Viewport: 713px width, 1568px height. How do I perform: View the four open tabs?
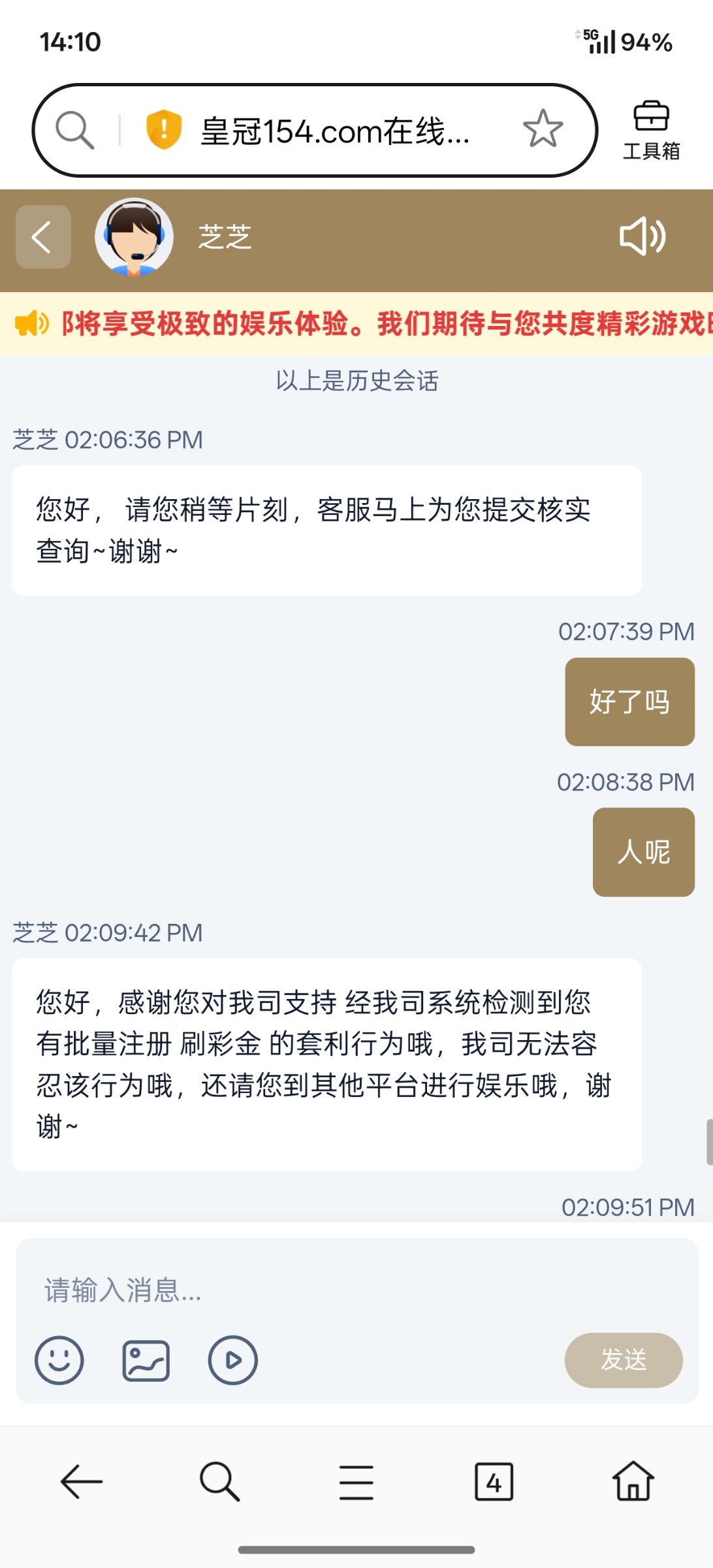494,1481
